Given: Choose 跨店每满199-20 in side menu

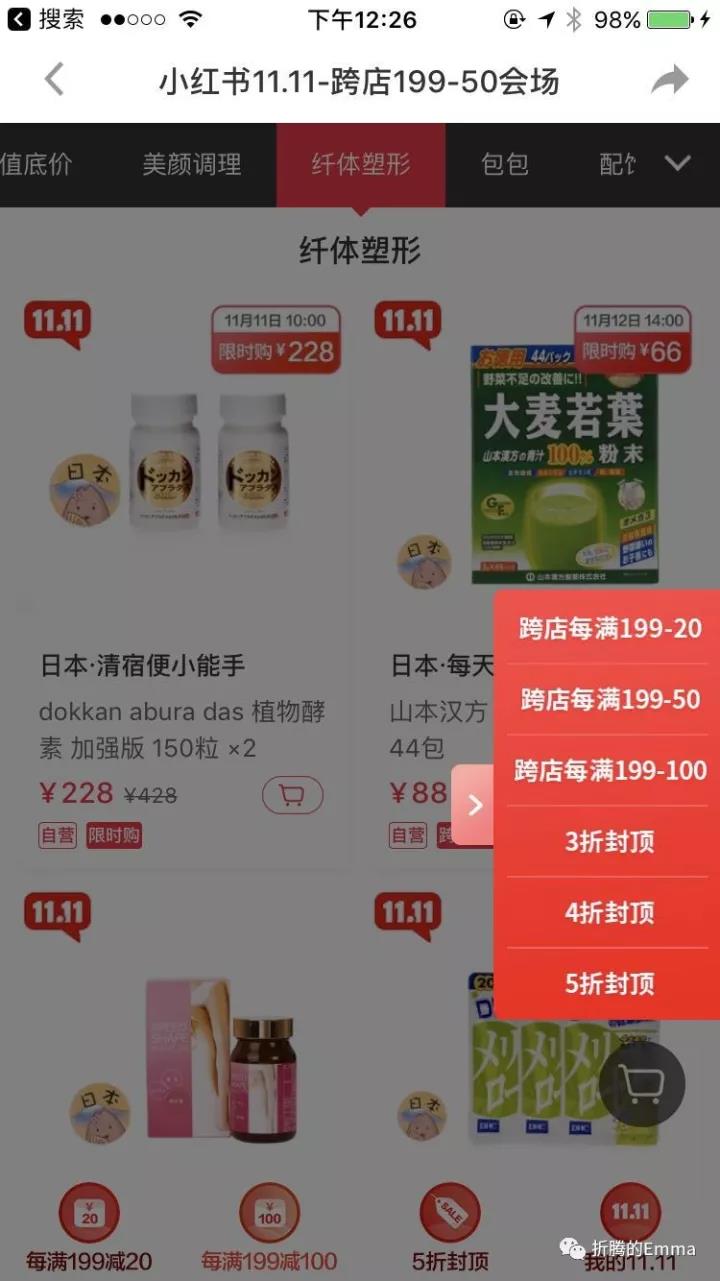Looking at the screenshot, I should pyautogui.click(x=609, y=629).
